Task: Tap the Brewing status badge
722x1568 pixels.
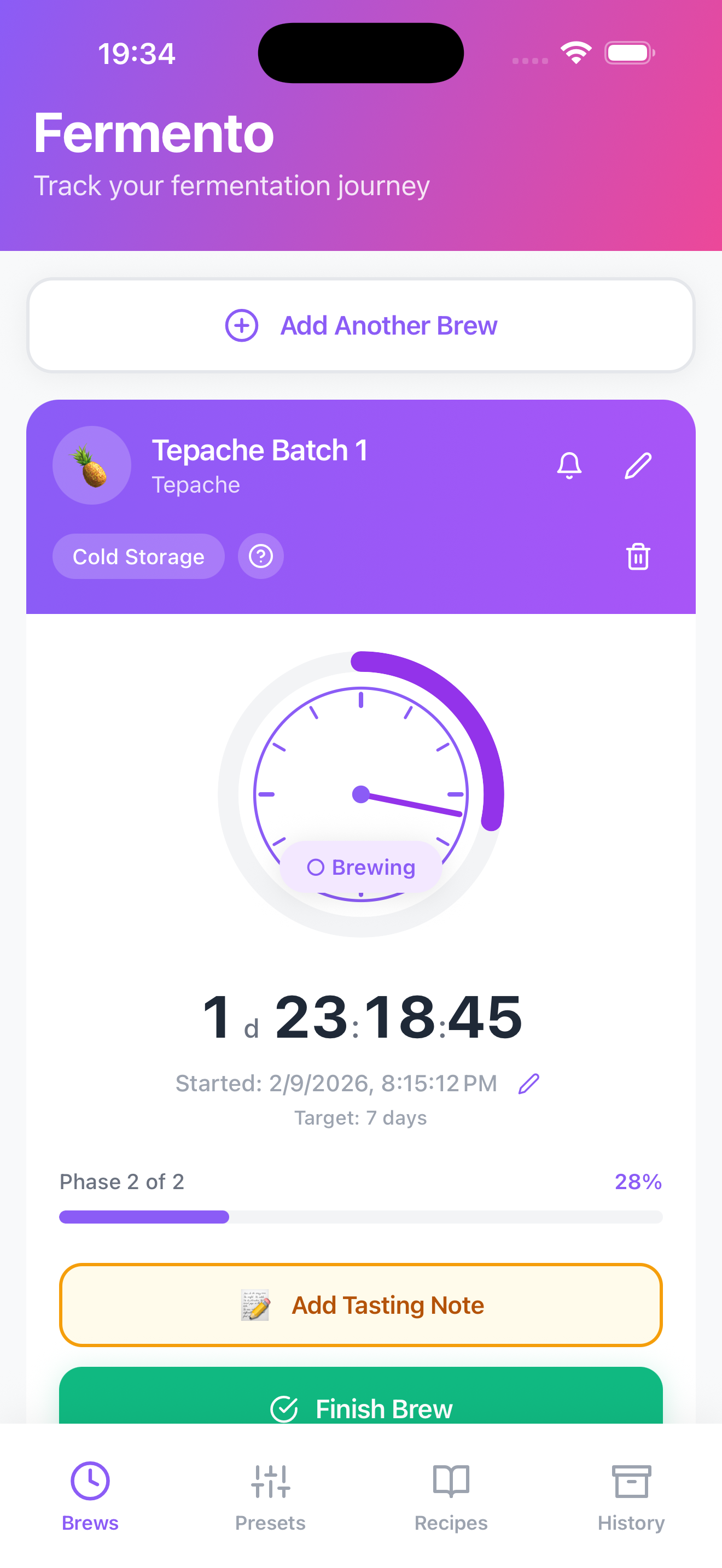Action: coord(360,867)
